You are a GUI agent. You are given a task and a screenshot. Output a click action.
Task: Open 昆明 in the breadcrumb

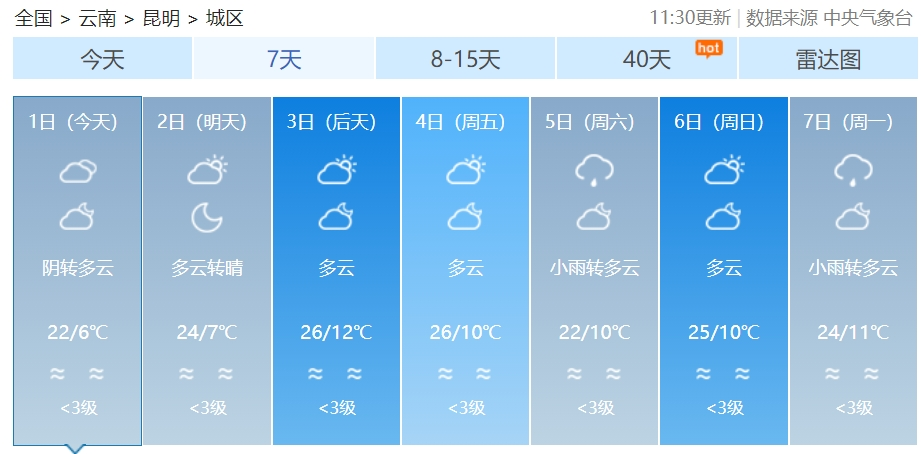click(160, 18)
